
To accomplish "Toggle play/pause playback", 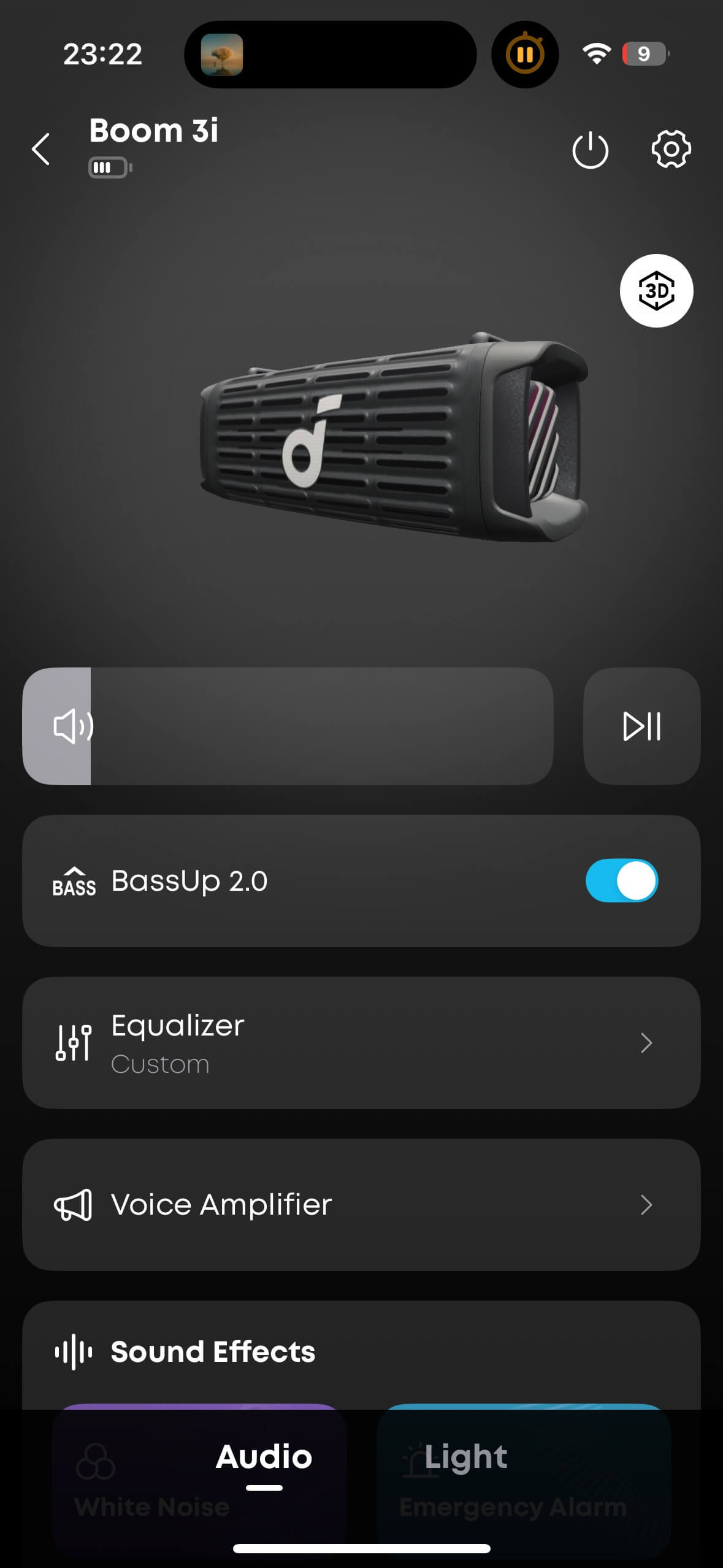I will 641,726.
